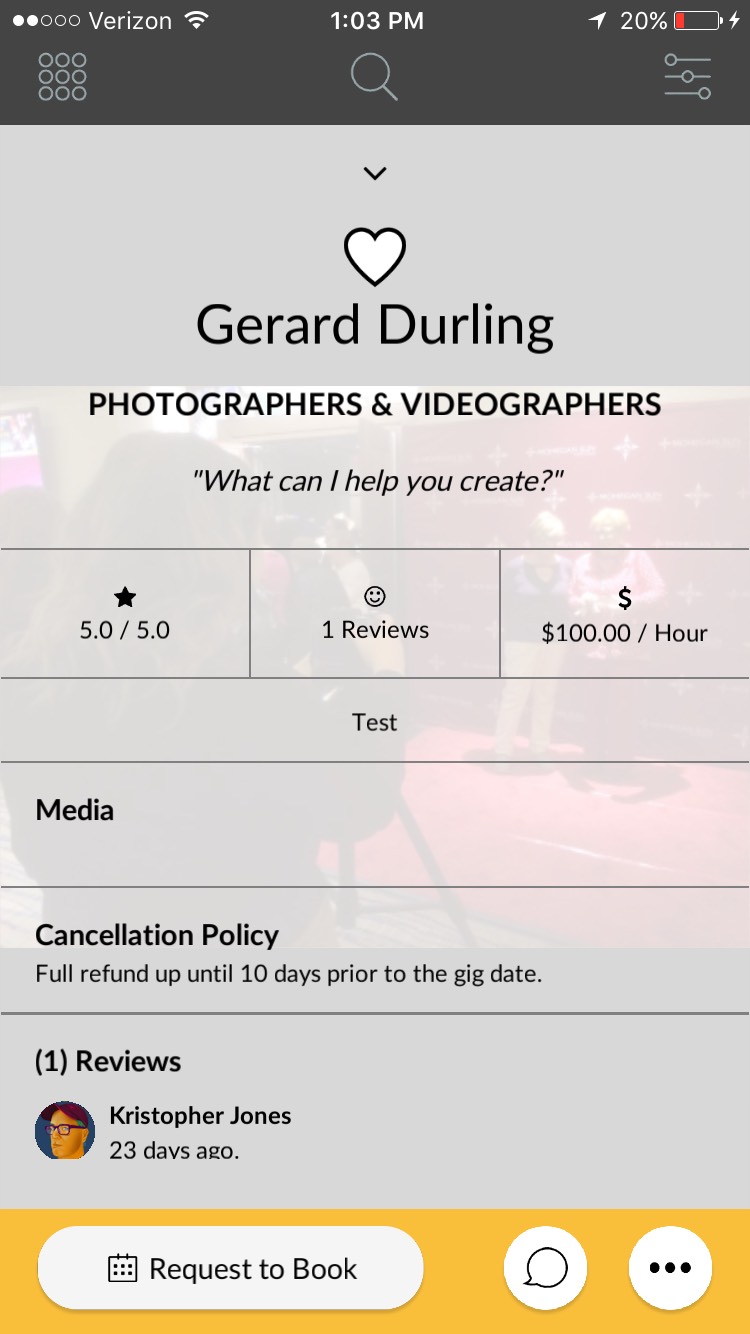Open the search magnifier
The height and width of the screenshot is (1334, 750).
click(x=374, y=77)
